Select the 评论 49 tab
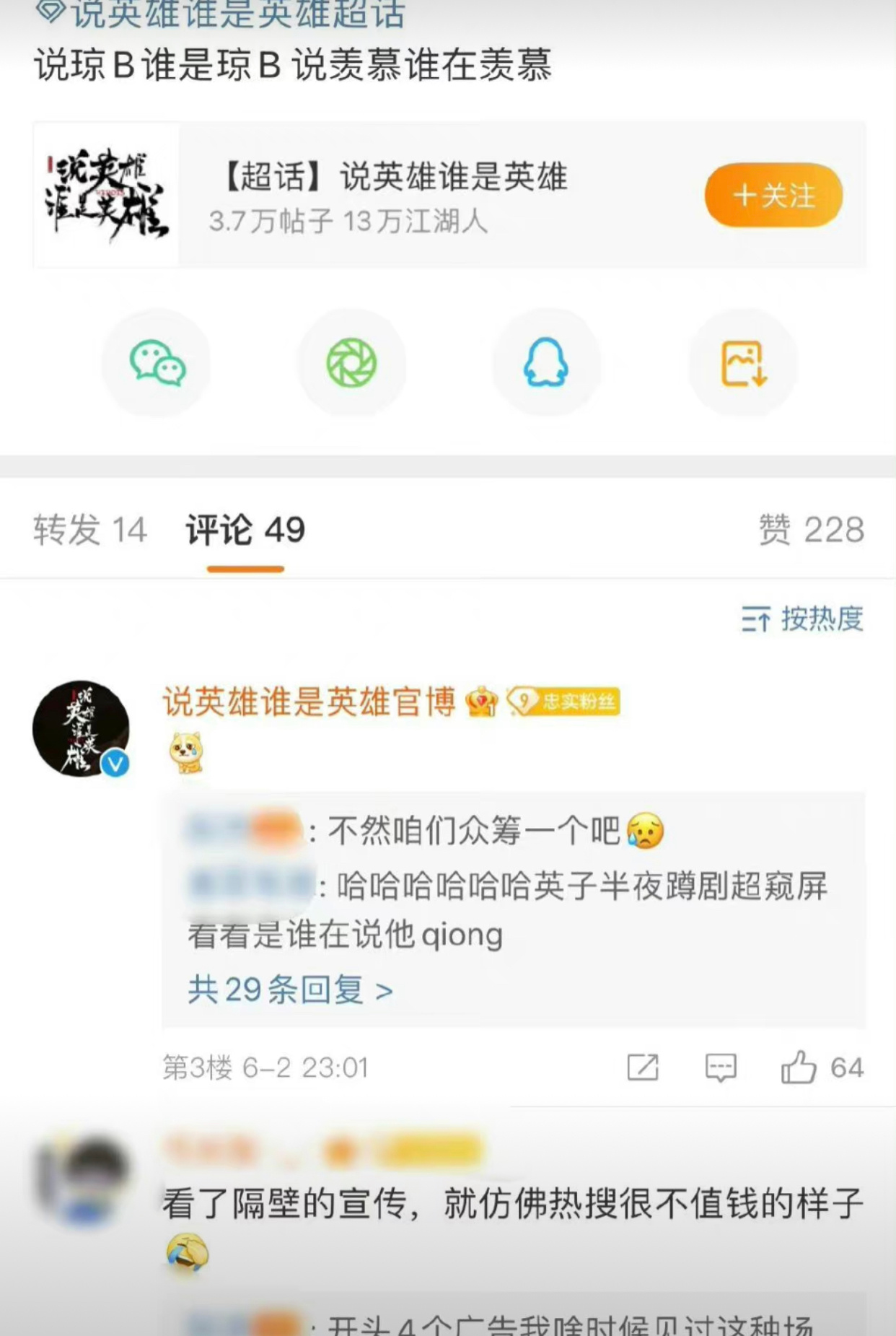 pyautogui.click(x=245, y=530)
